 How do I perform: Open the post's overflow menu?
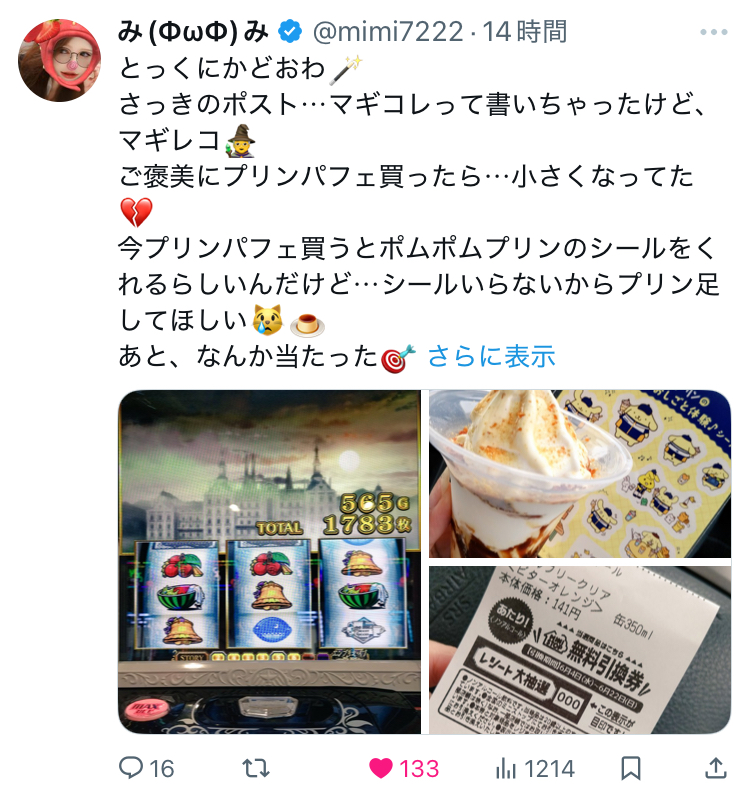[713, 32]
